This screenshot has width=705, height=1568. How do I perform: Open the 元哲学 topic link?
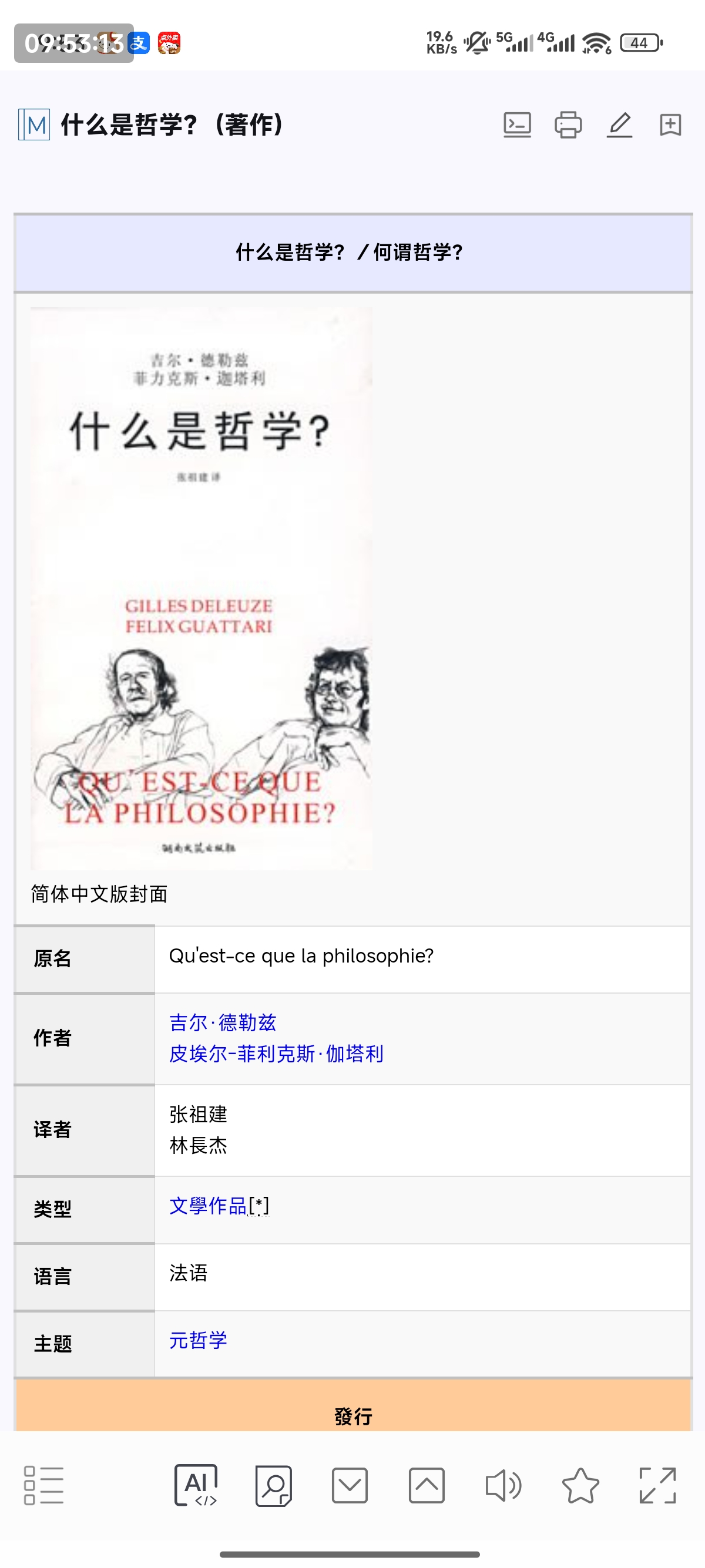(x=198, y=1340)
